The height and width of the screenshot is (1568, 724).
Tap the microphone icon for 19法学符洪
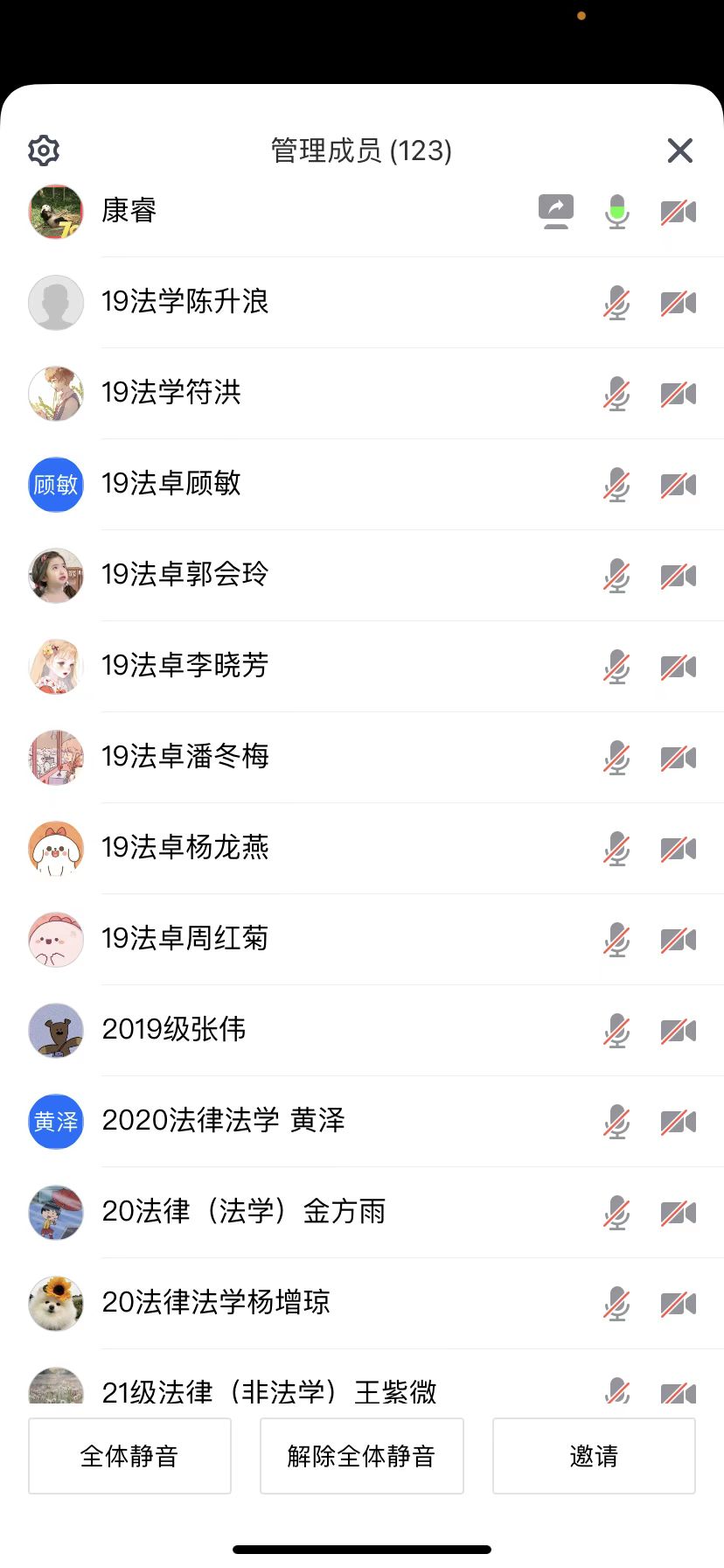coord(616,394)
